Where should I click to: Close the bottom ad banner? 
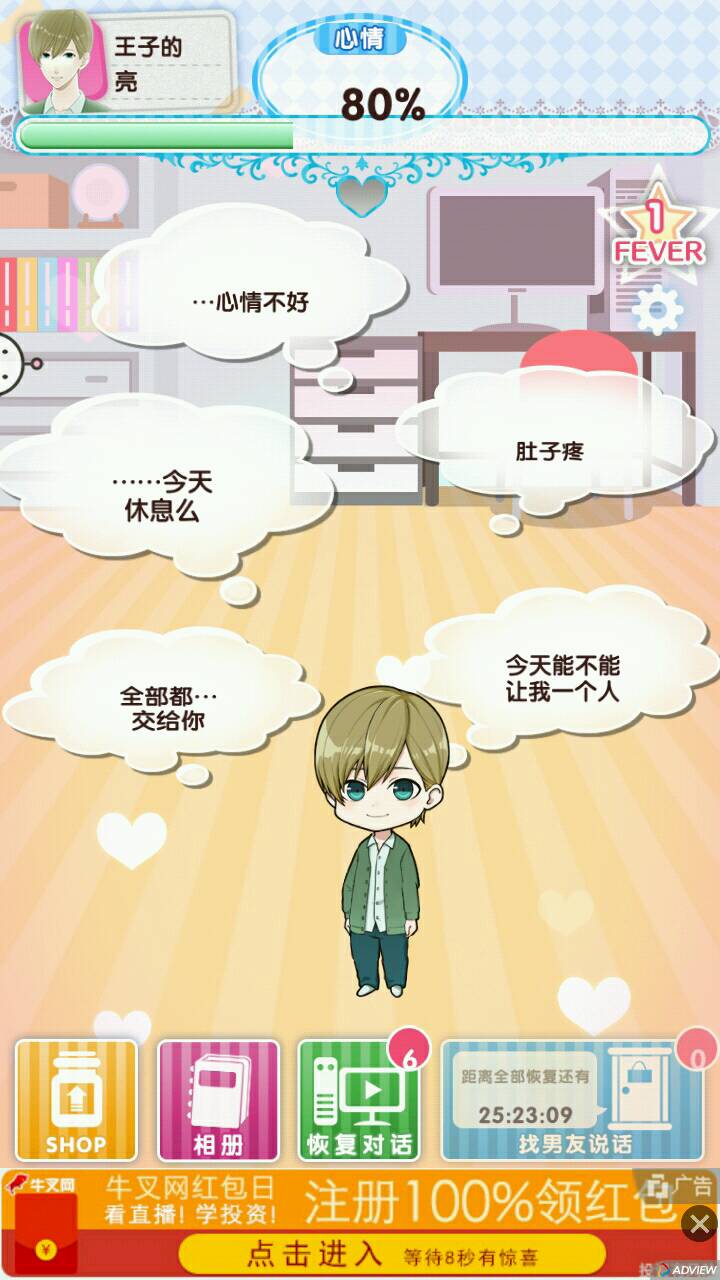[699, 1222]
